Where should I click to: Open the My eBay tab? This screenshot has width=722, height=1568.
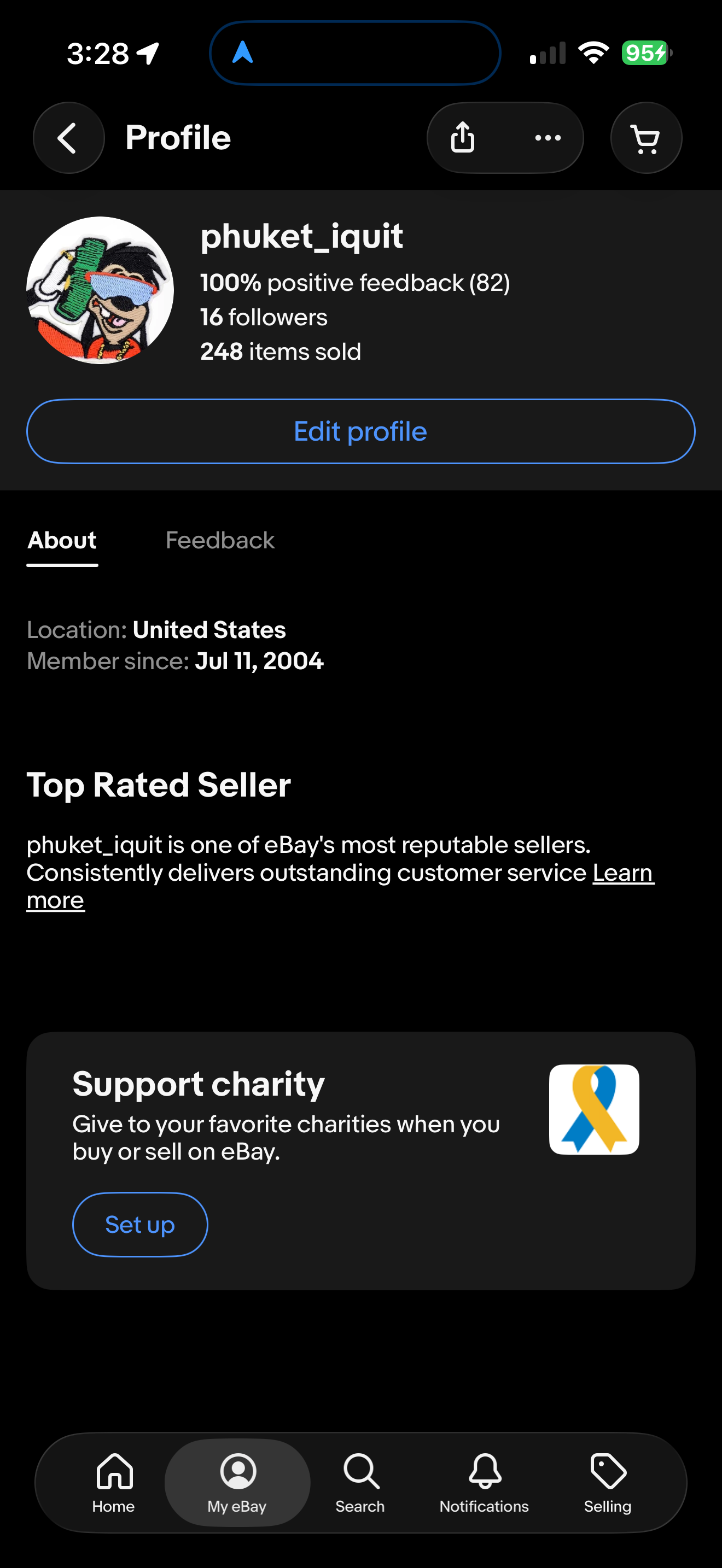pyautogui.click(x=237, y=1483)
